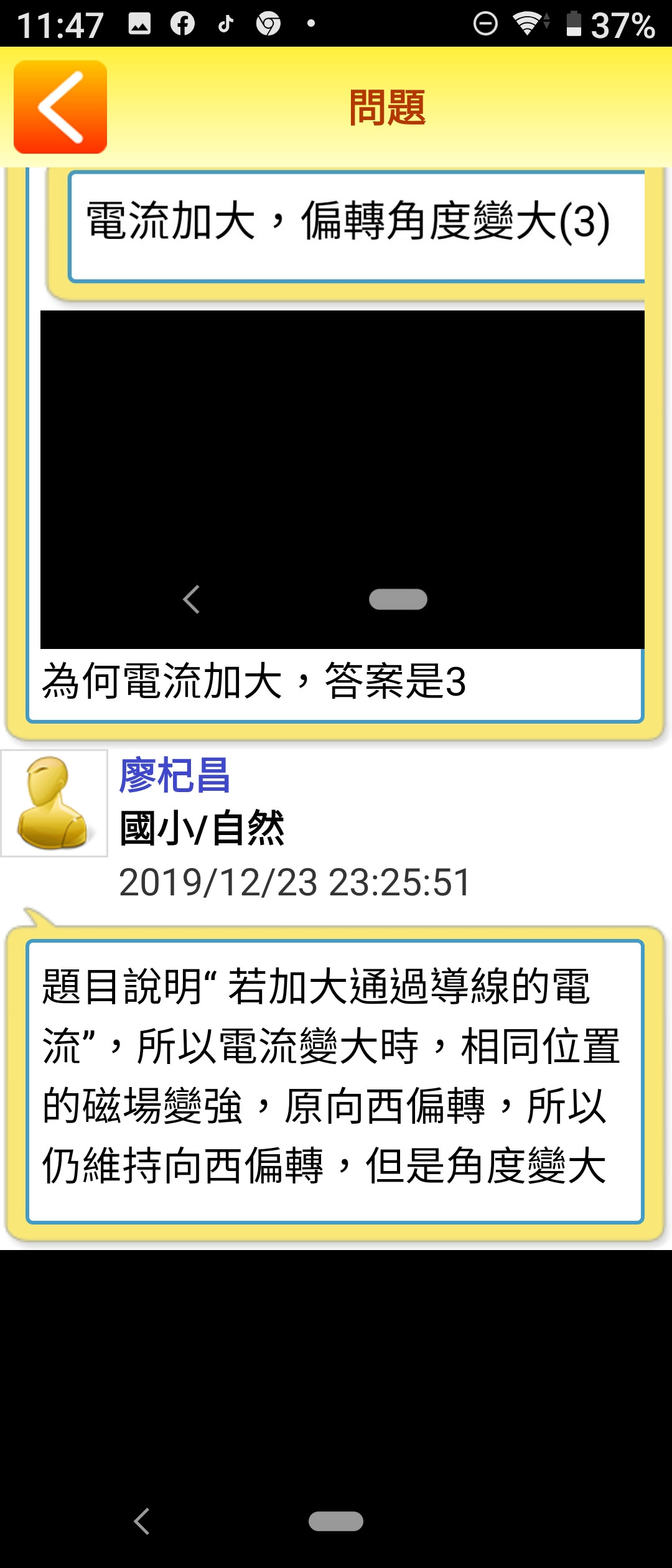View 廖杞昌's avatar picture
Screen dimensions: 672x1568
tap(54, 803)
